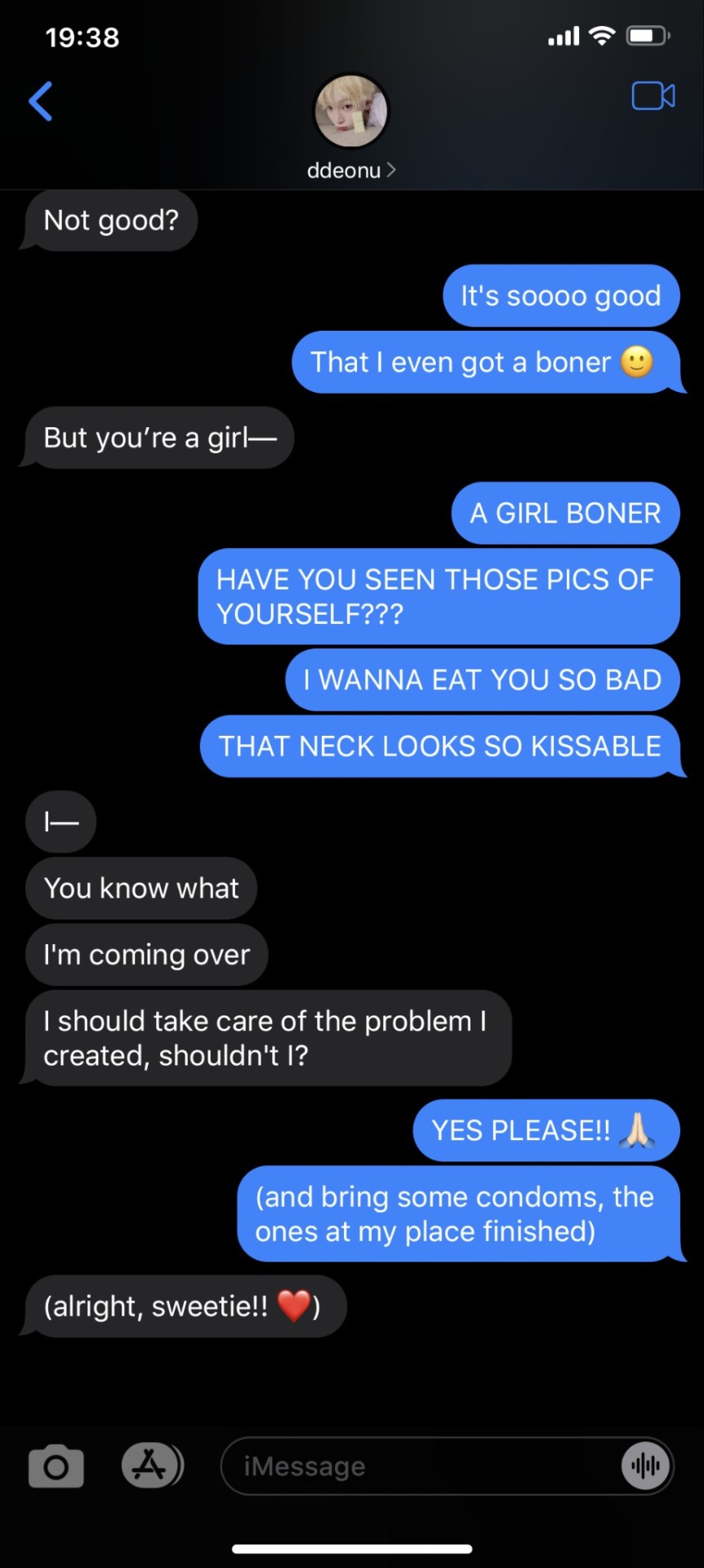The height and width of the screenshot is (1568, 704).
Task: Open the camera to attach a photo
Action: click(x=56, y=1466)
